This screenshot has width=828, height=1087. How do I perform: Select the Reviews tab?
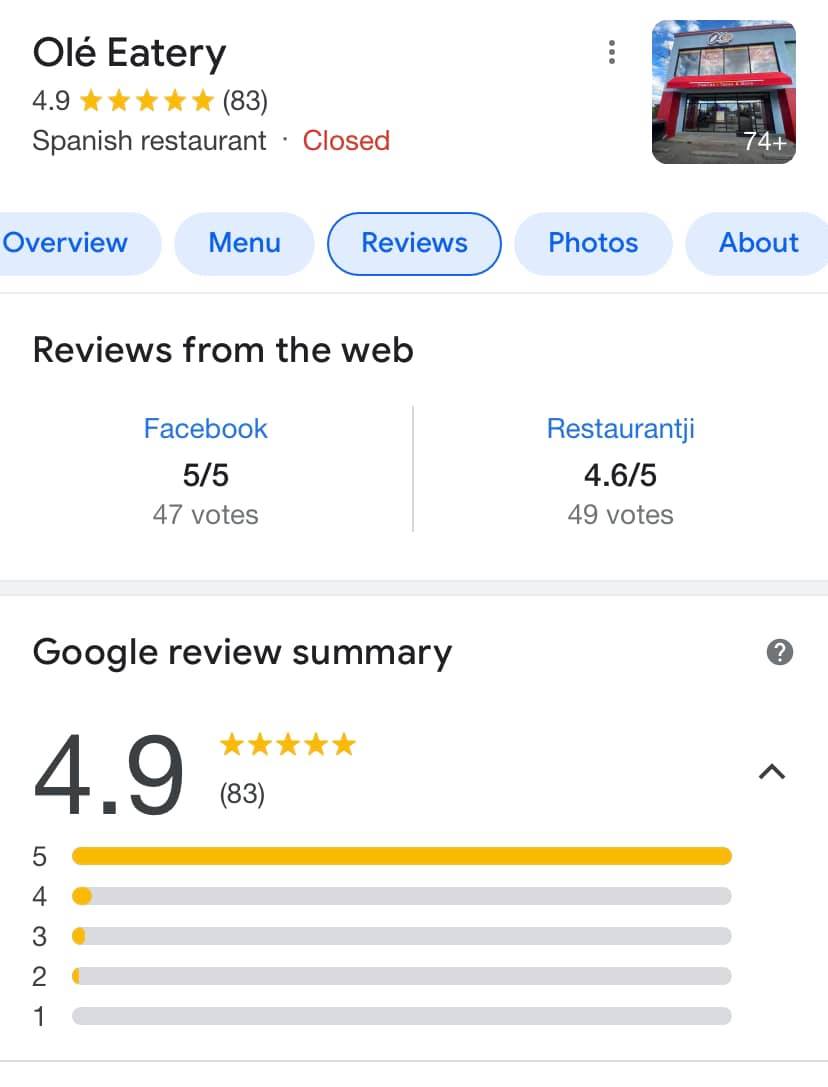(414, 243)
